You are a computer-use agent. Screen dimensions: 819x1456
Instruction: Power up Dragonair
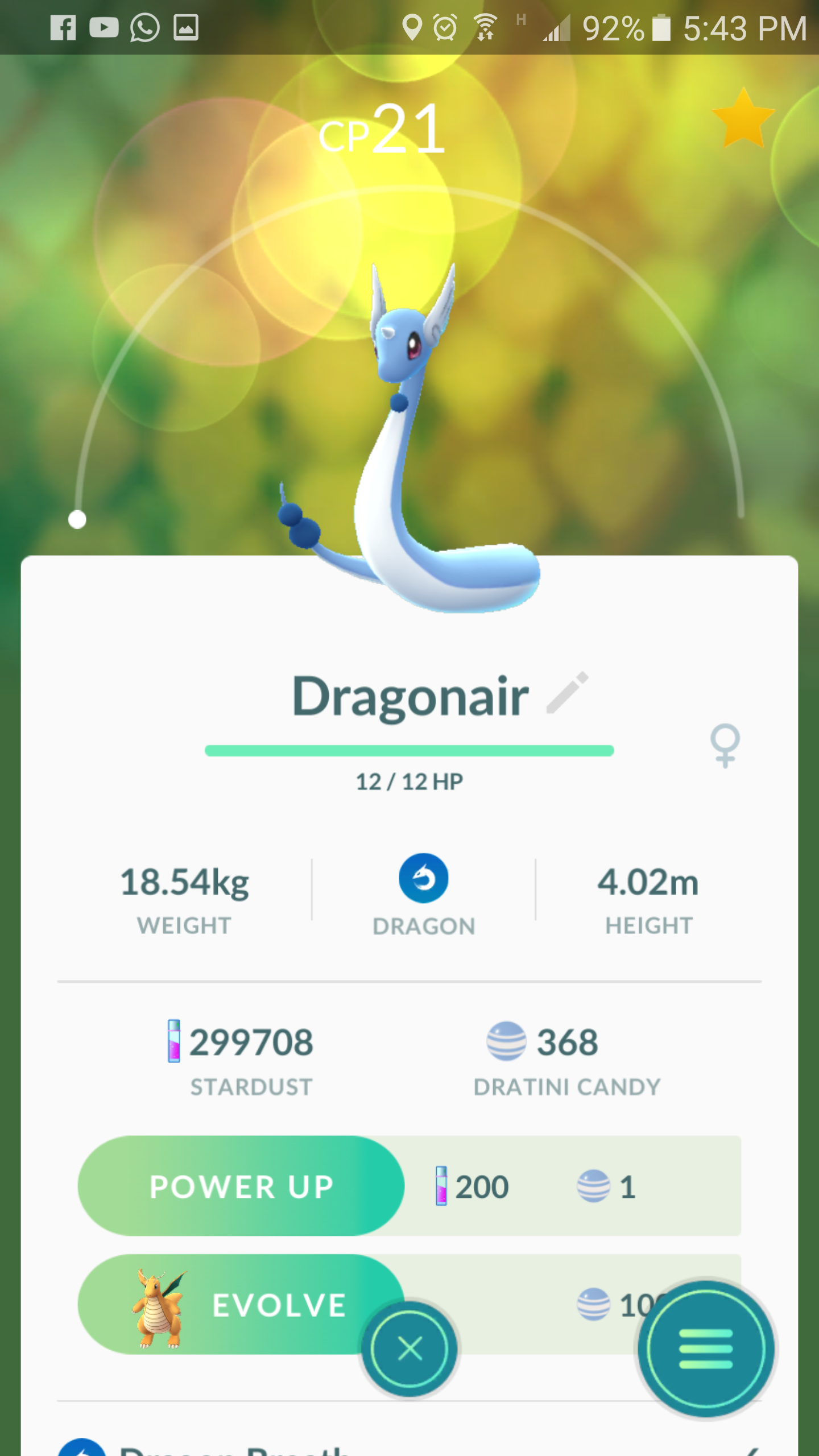point(241,1186)
